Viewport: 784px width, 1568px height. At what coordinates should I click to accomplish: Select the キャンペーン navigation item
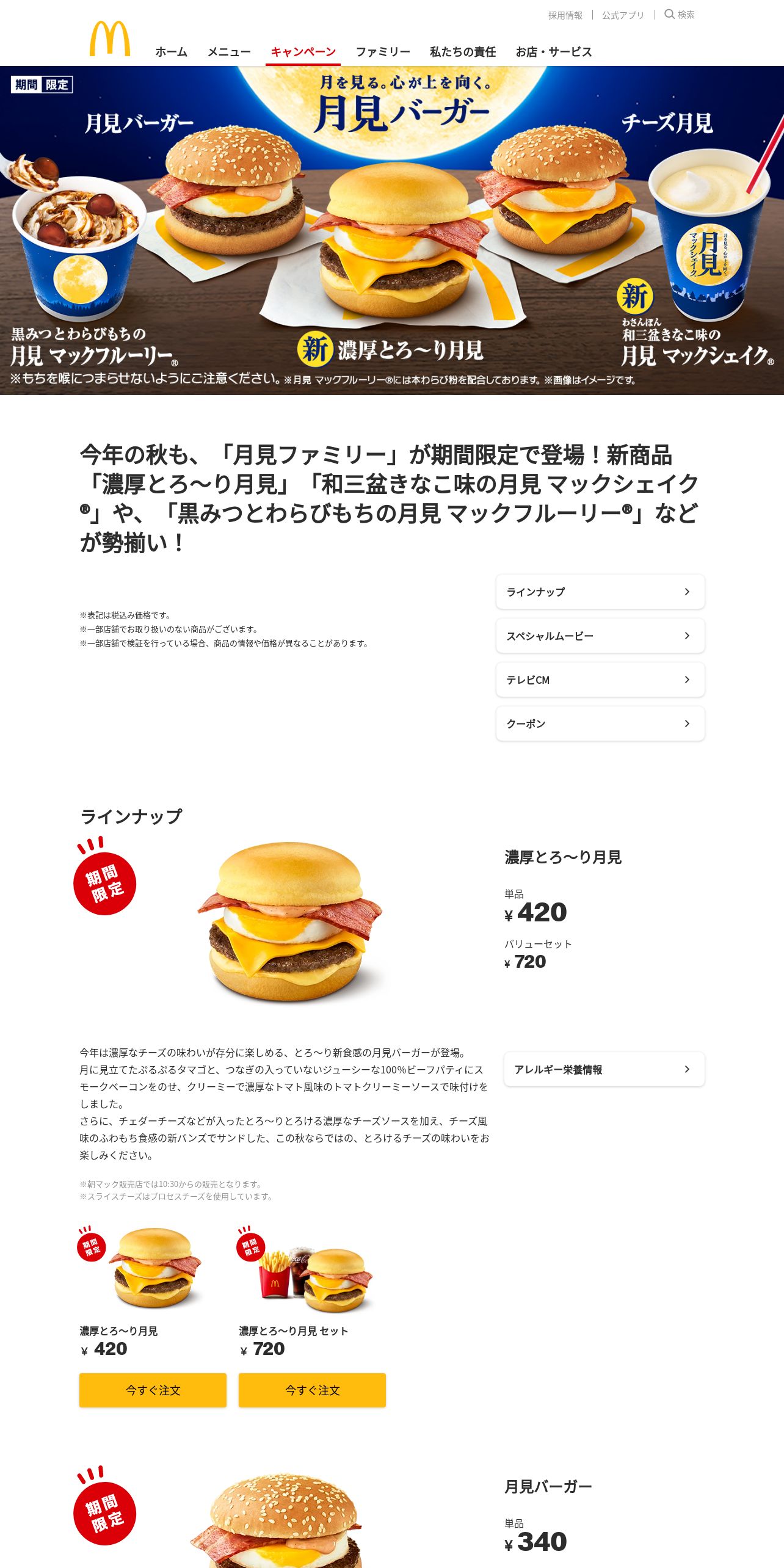tap(303, 52)
